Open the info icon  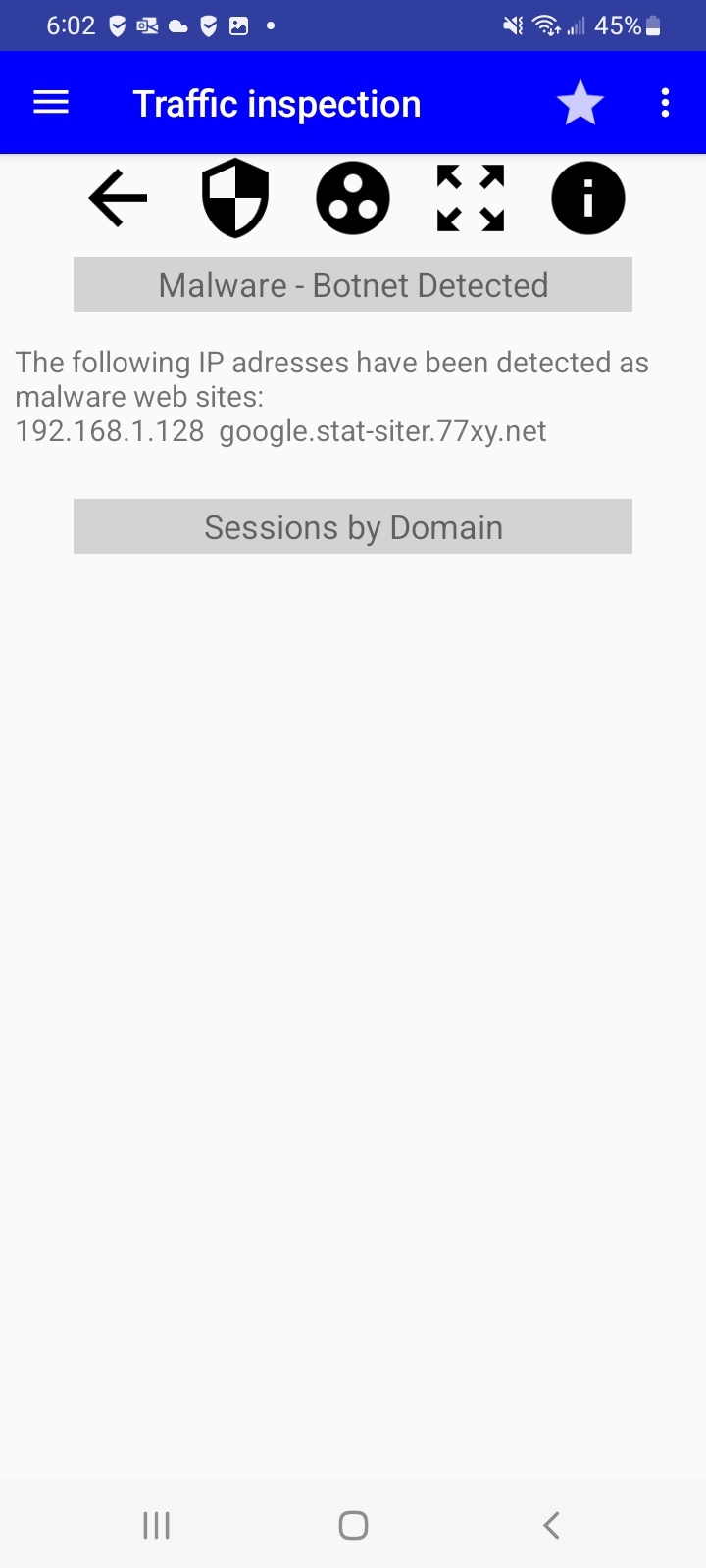tap(588, 198)
